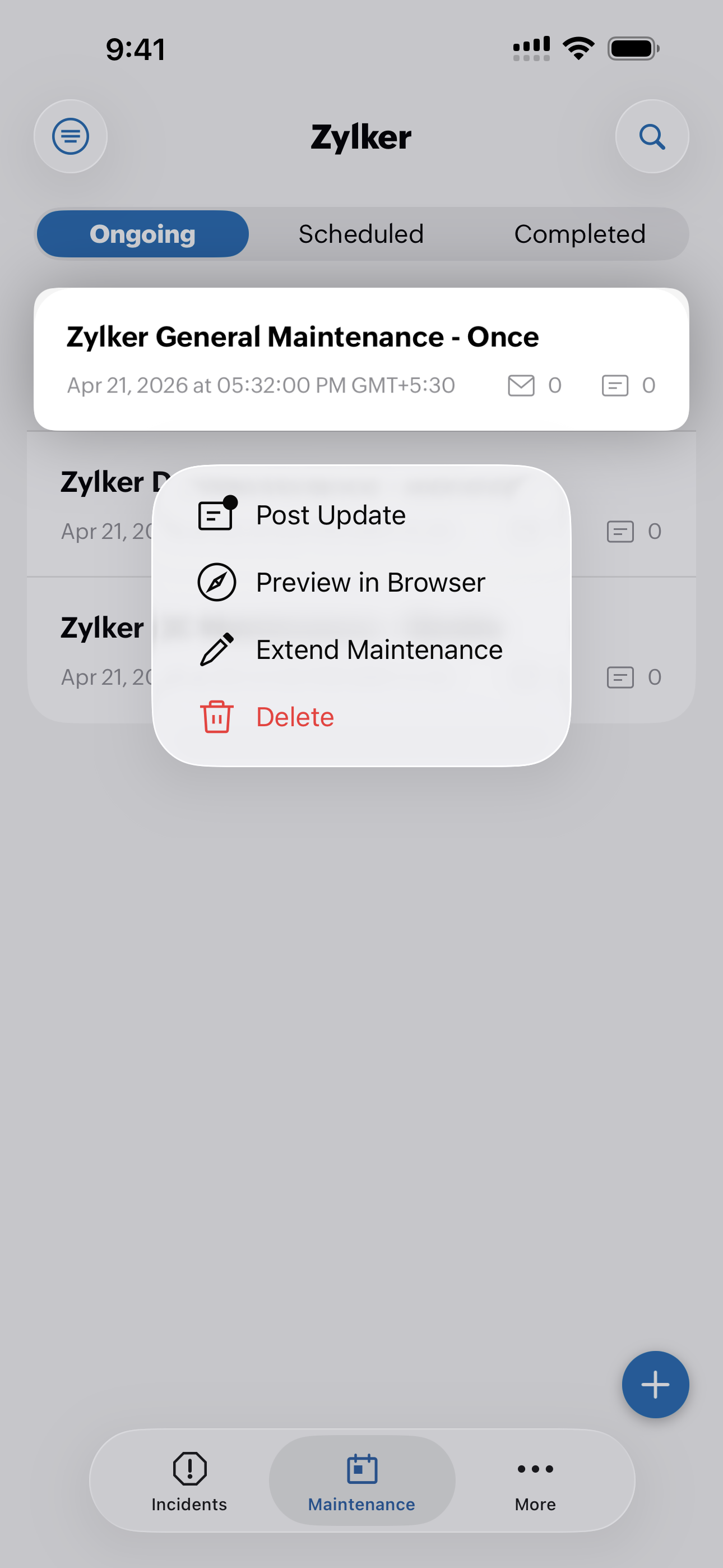Open the search icon
This screenshot has width=723, height=1568.
pyautogui.click(x=651, y=136)
